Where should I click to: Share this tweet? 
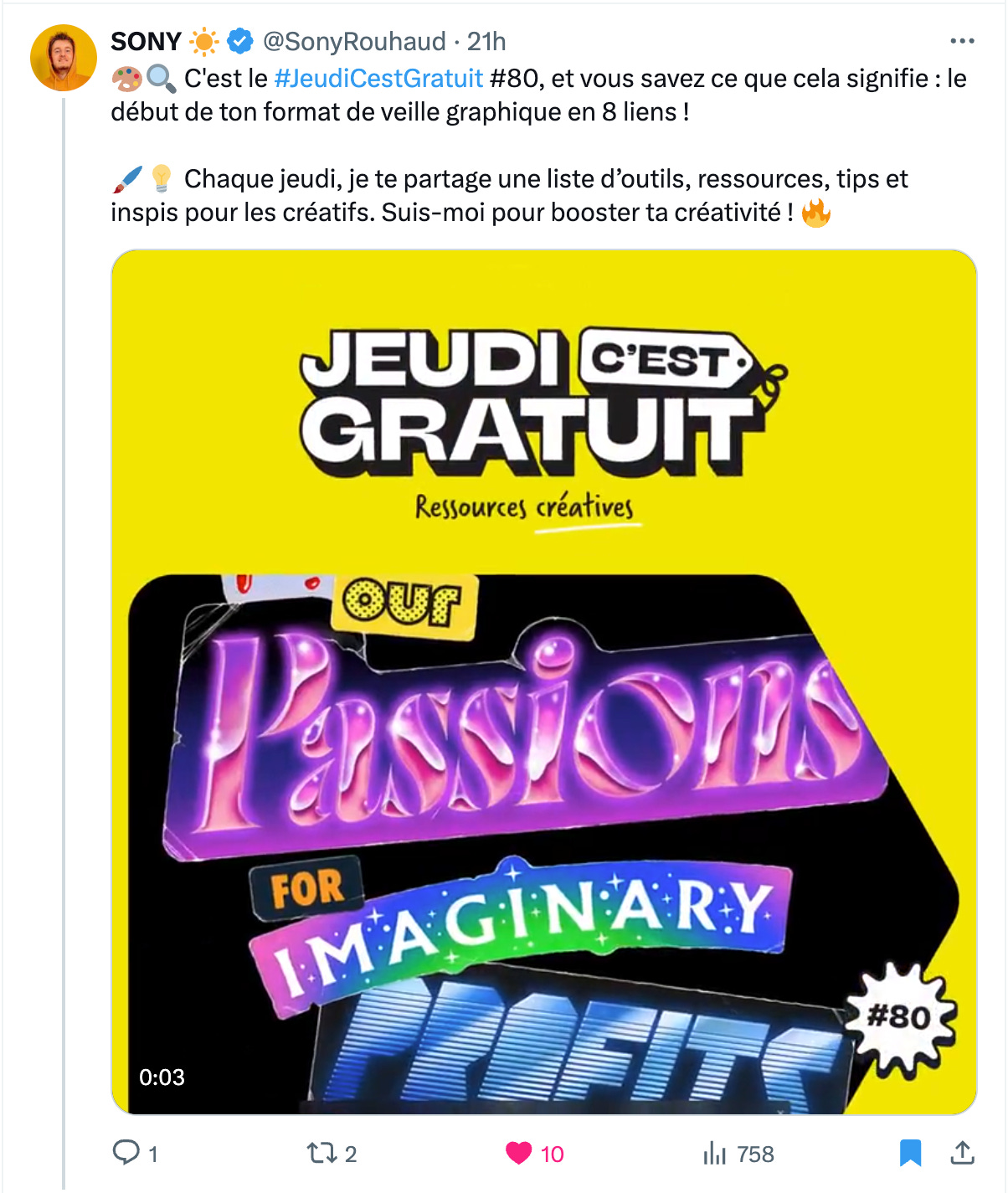[x=963, y=1153]
